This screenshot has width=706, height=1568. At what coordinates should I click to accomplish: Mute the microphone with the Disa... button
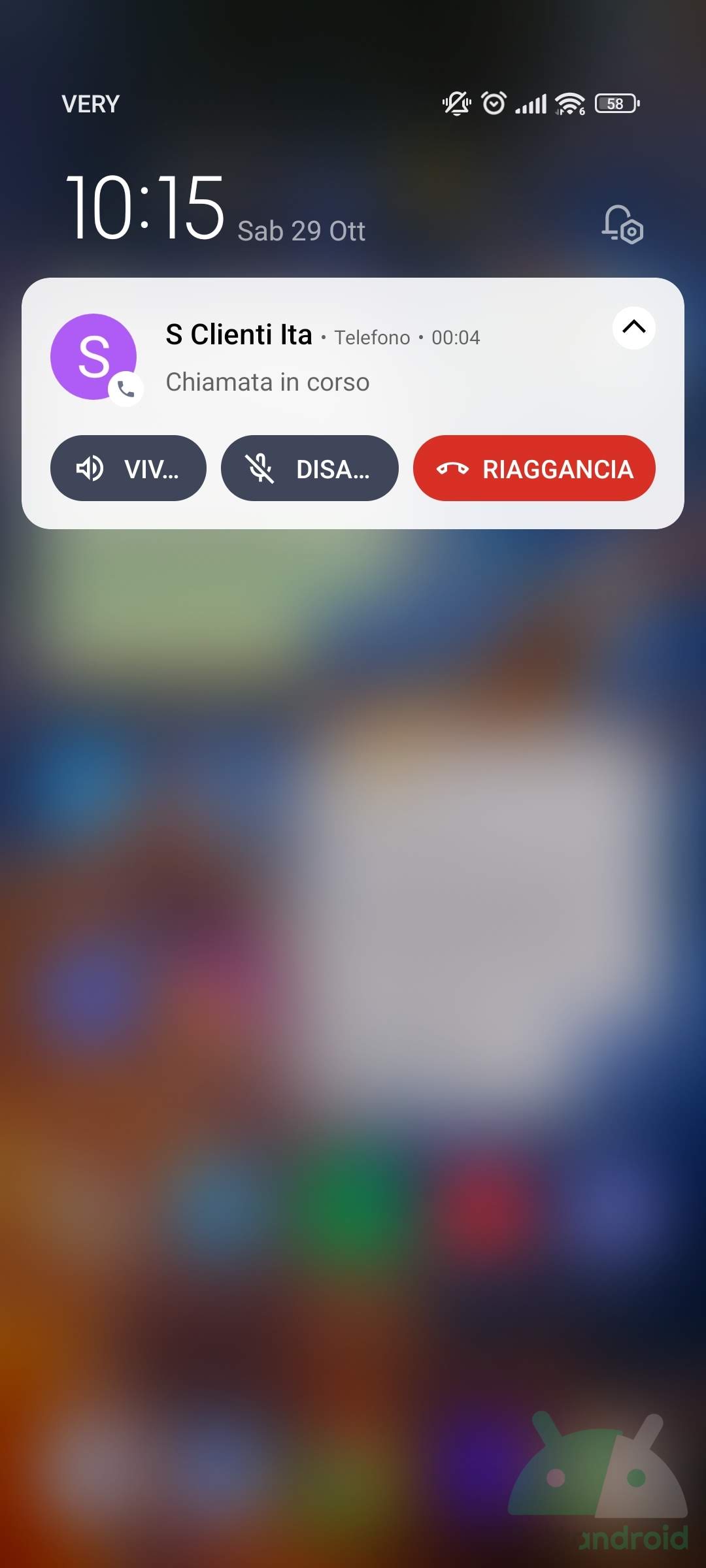[309, 468]
